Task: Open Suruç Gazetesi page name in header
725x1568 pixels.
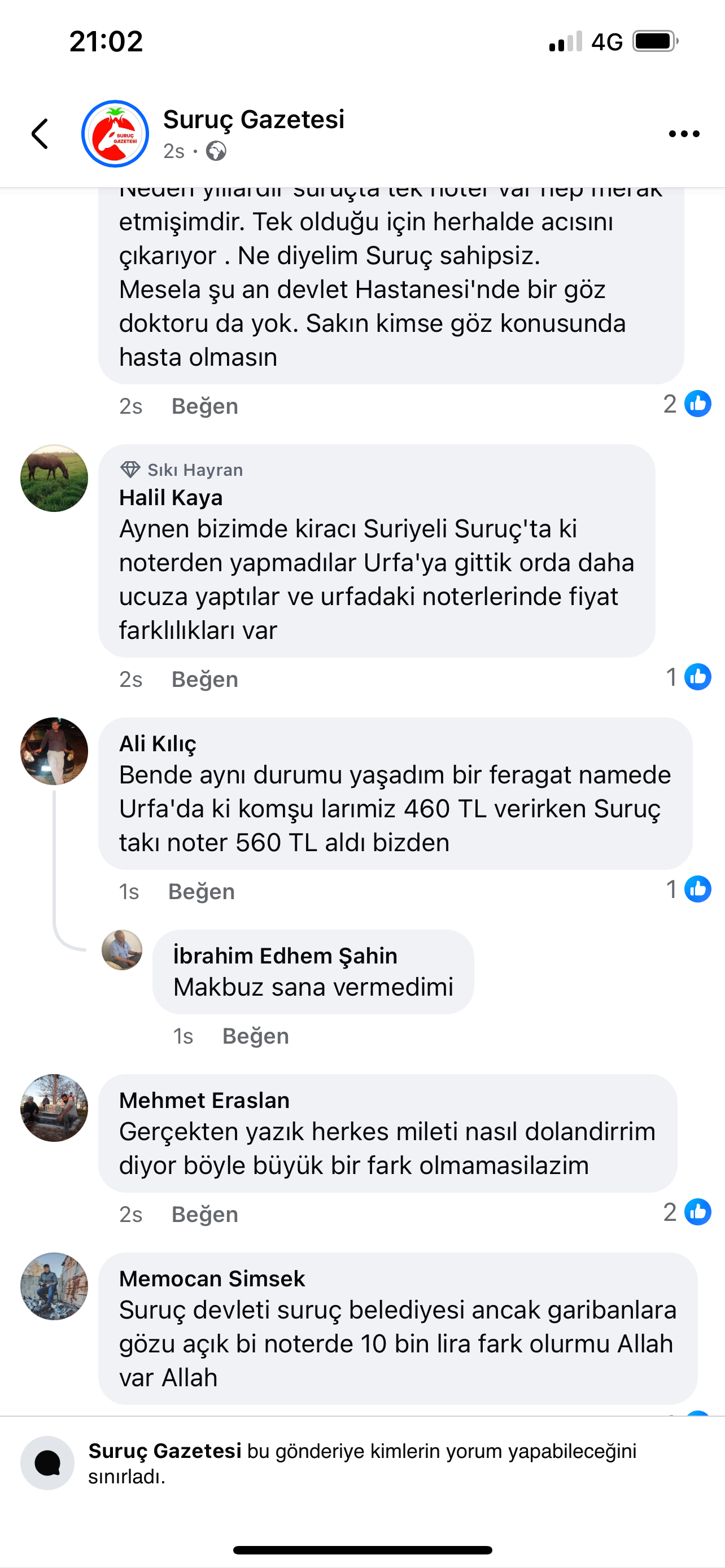Action: click(x=253, y=119)
